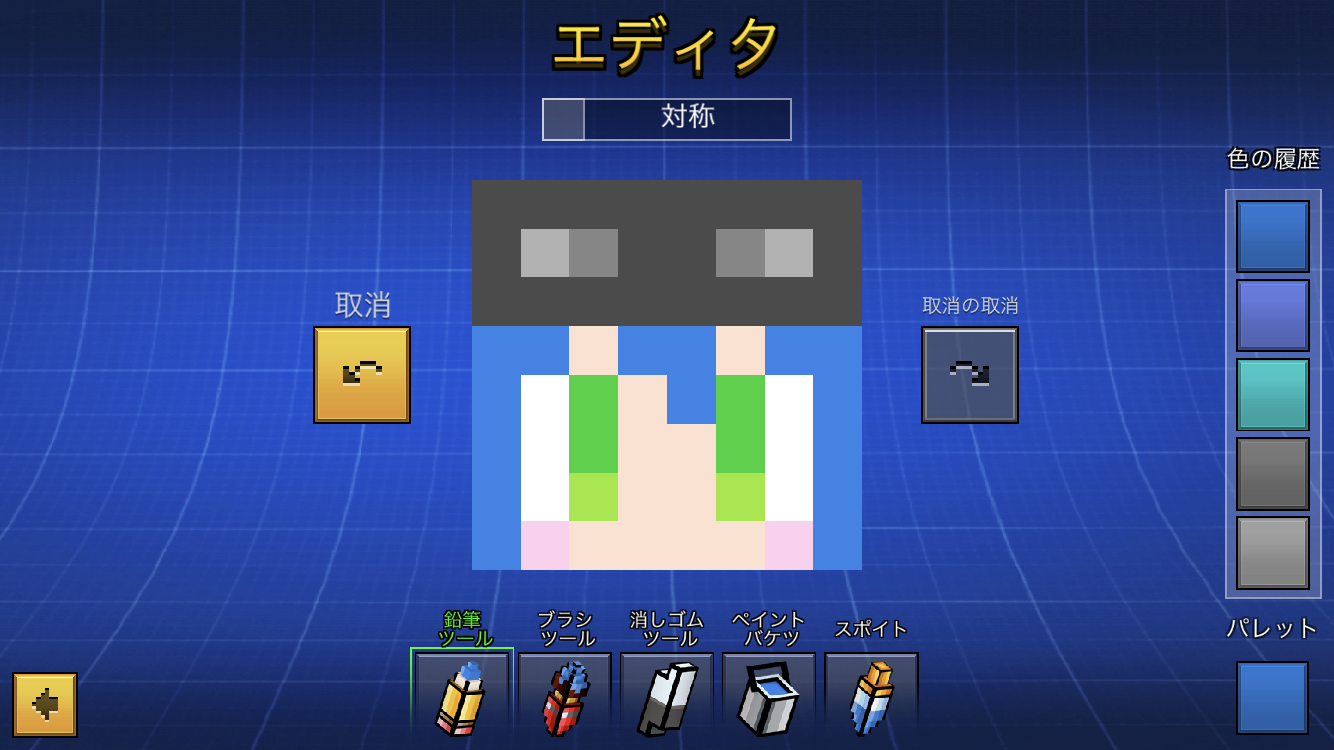Activate the スポイト eyedropper tool
The image size is (1334, 750).
point(871,696)
